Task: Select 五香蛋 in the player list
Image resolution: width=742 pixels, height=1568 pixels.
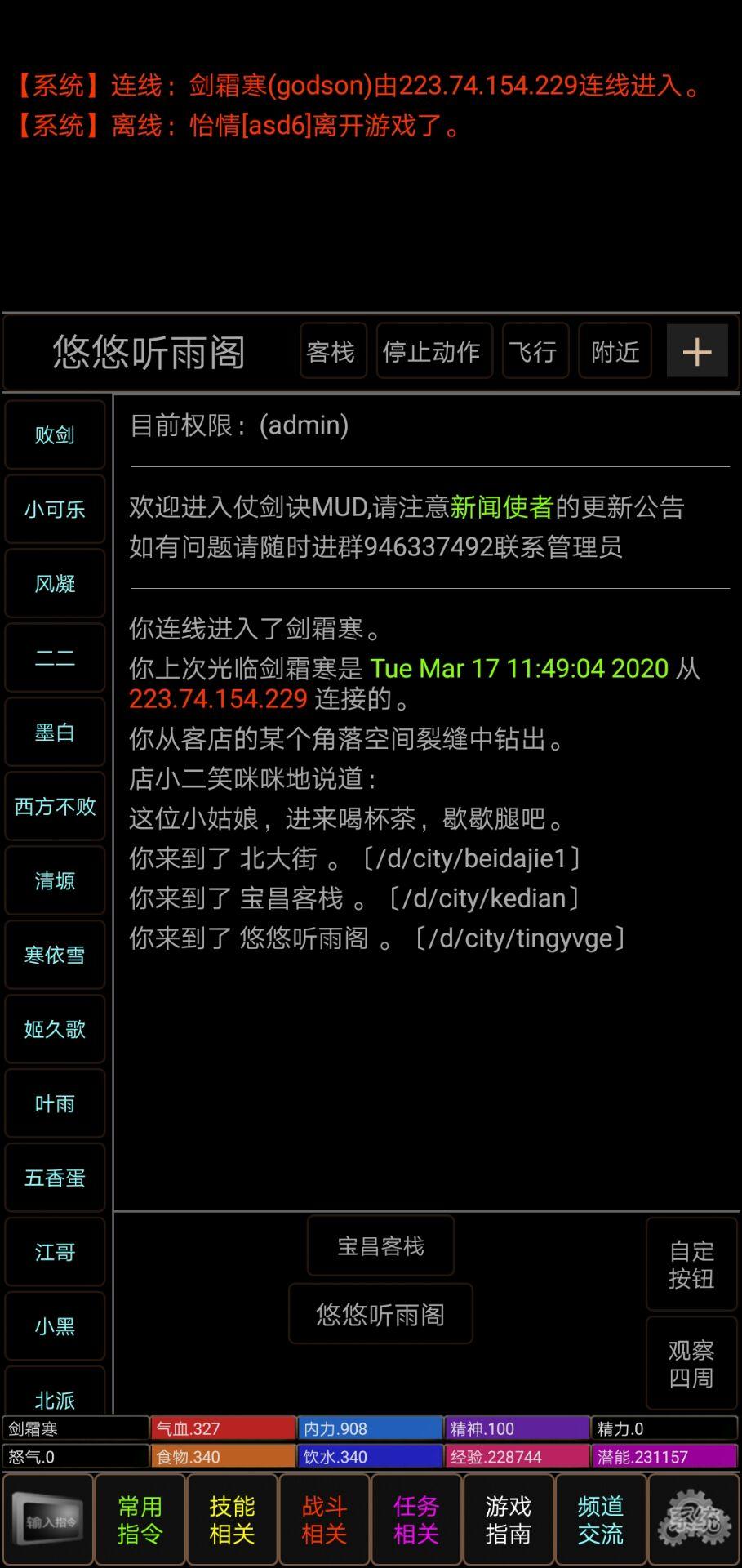Action: (x=55, y=1178)
